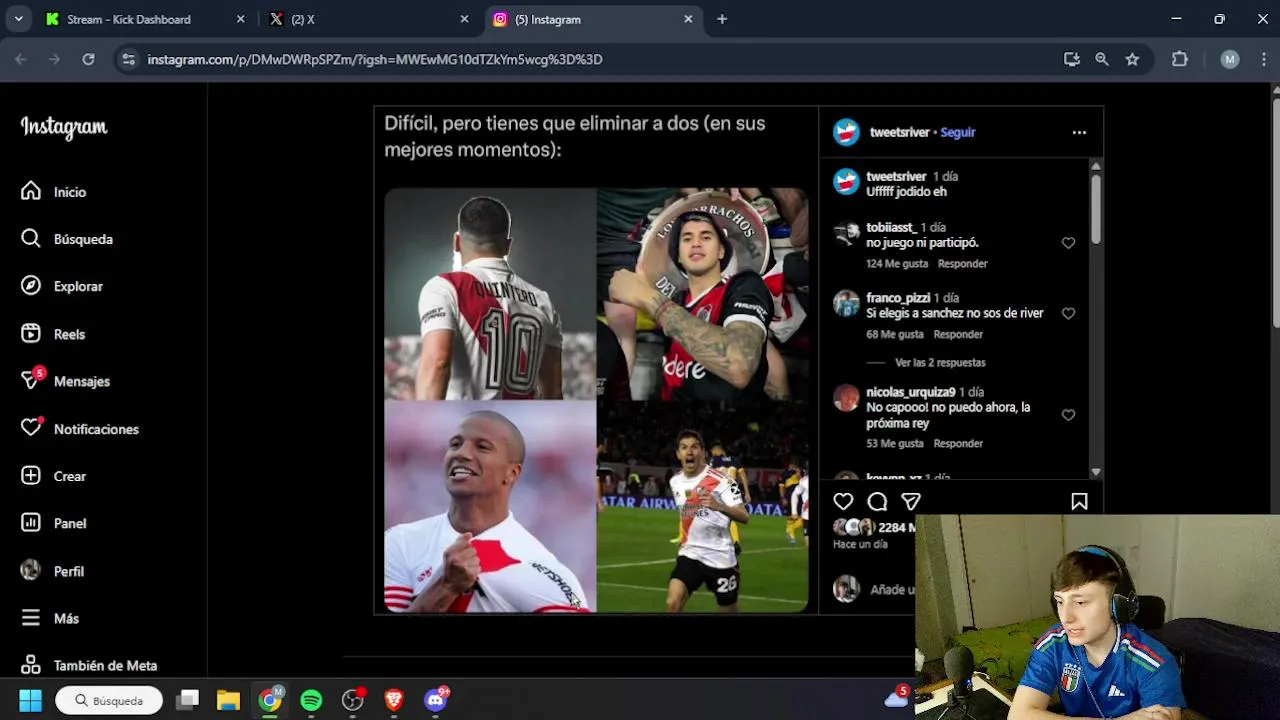
Task: Like tobiiasst_'s comment
Action: 1068,243
